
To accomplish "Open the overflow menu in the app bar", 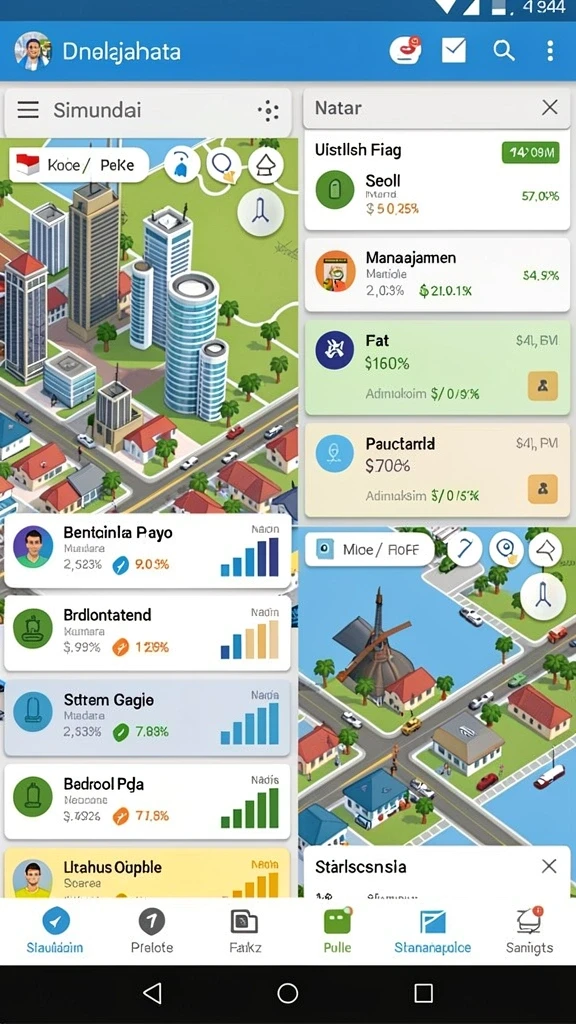I will [x=550, y=50].
